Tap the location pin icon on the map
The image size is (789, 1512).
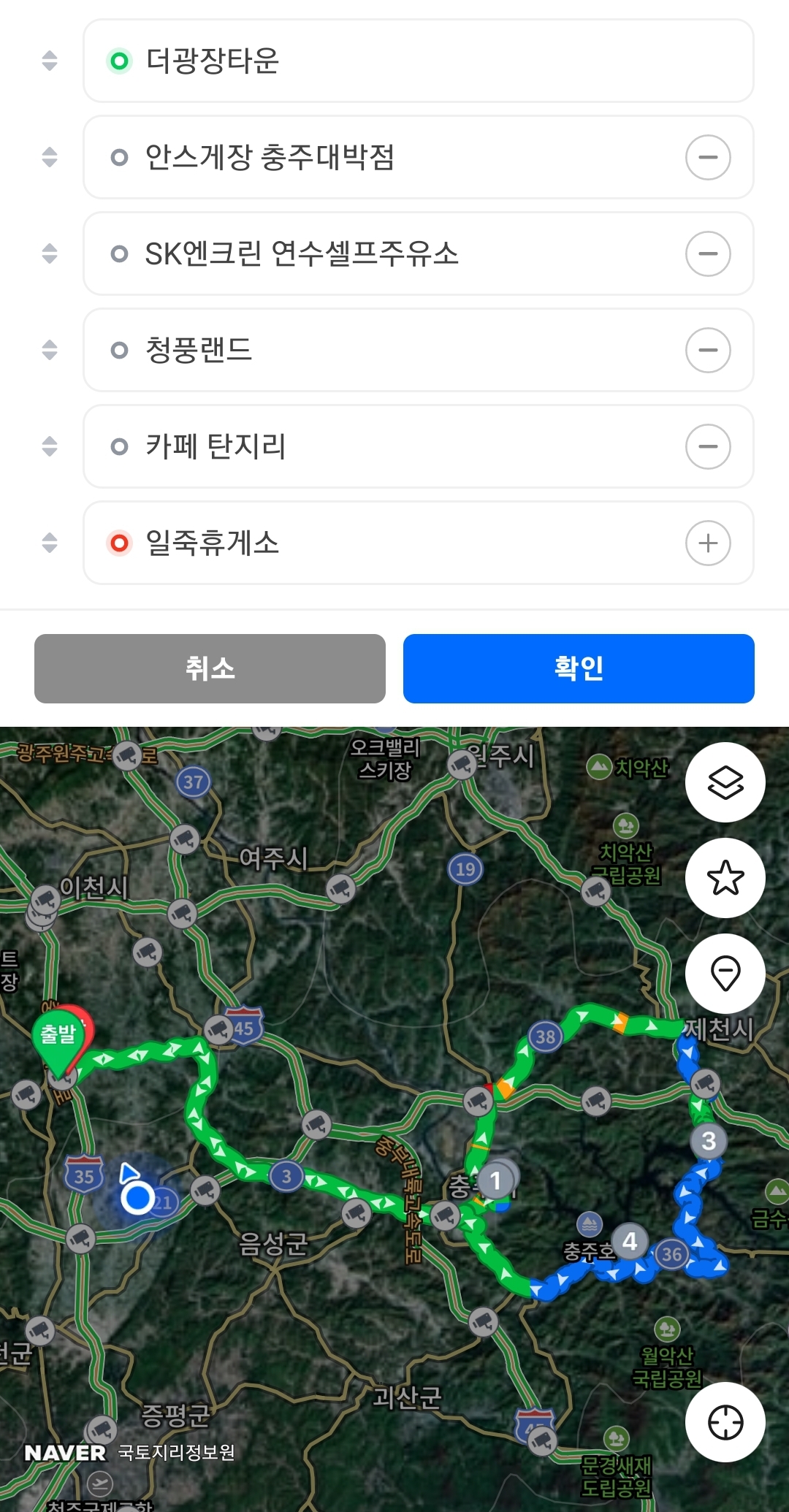[725, 974]
